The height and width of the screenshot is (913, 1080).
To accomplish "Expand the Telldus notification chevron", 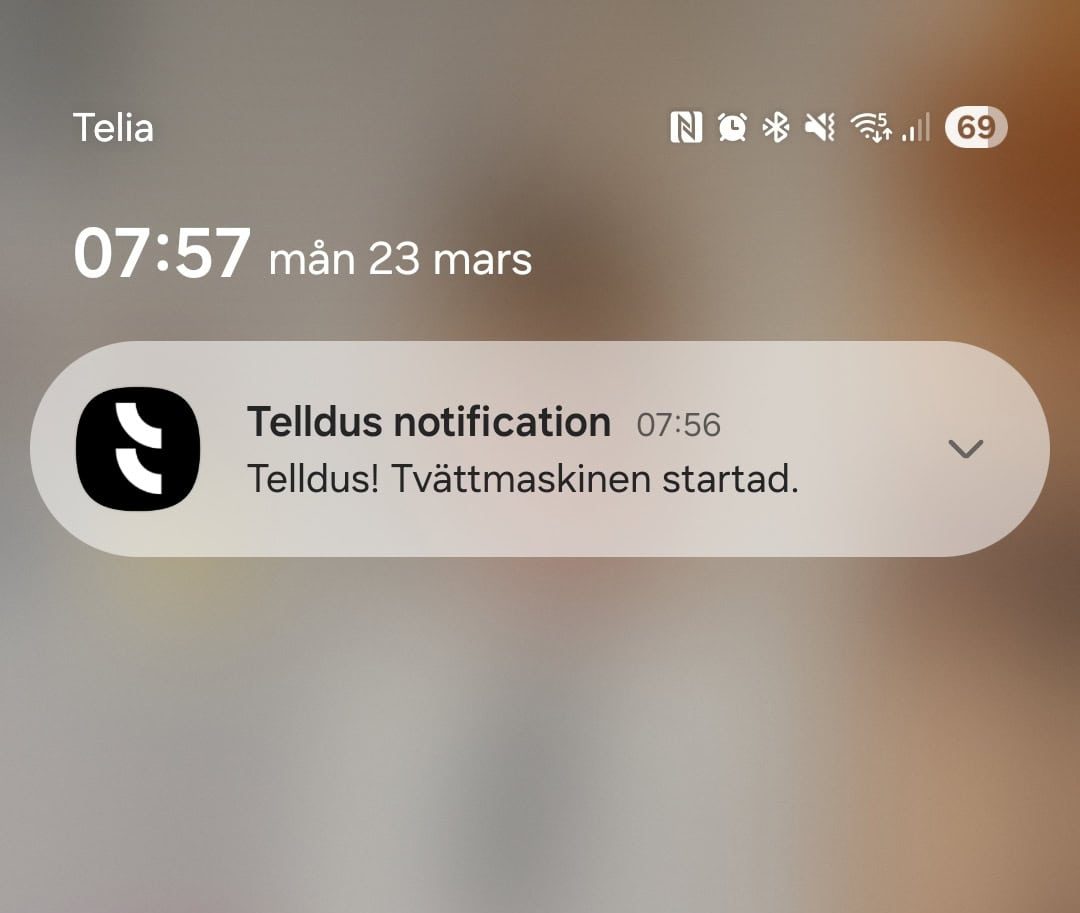I will (x=965, y=449).
